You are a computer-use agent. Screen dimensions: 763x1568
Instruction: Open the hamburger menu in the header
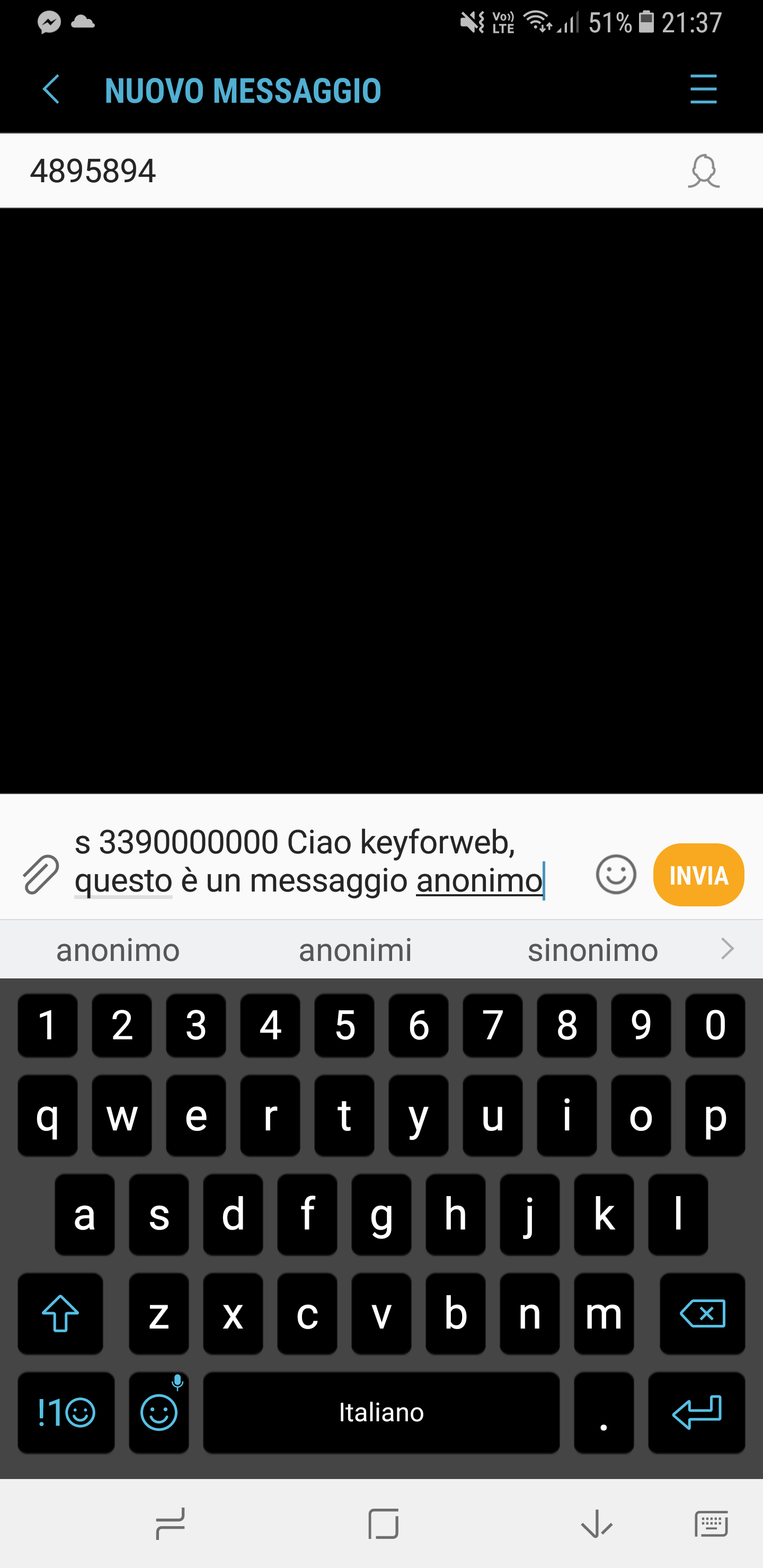click(703, 90)
